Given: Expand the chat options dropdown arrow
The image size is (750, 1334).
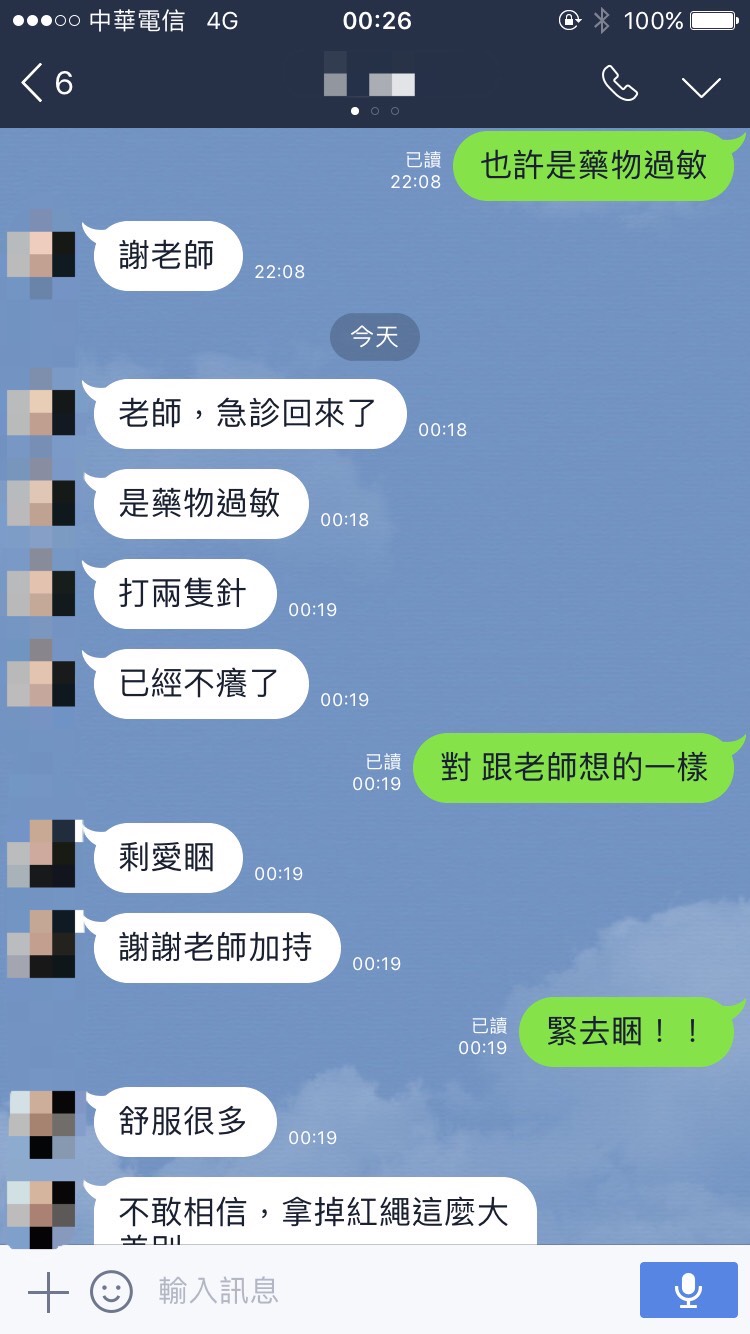Looking at the screenshot, I should (x=701, y=86).
